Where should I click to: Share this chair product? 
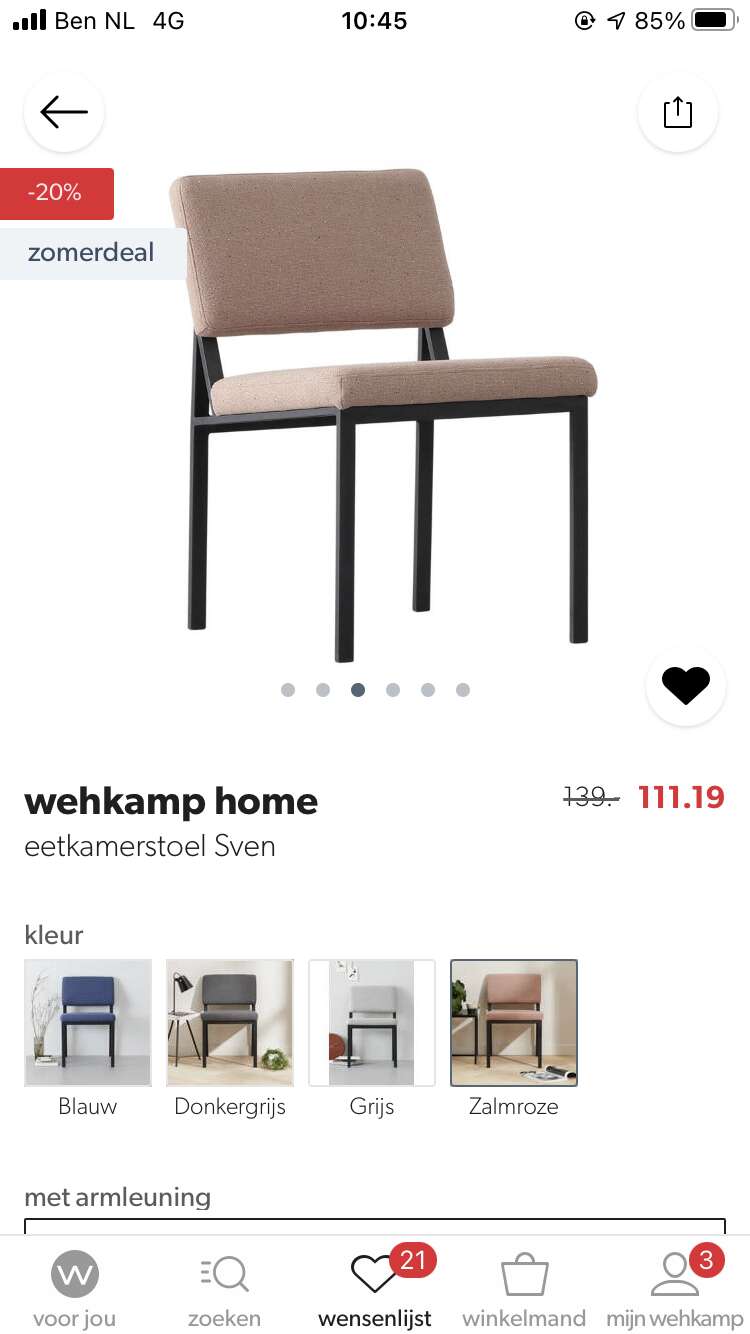(x=678, y=112)
